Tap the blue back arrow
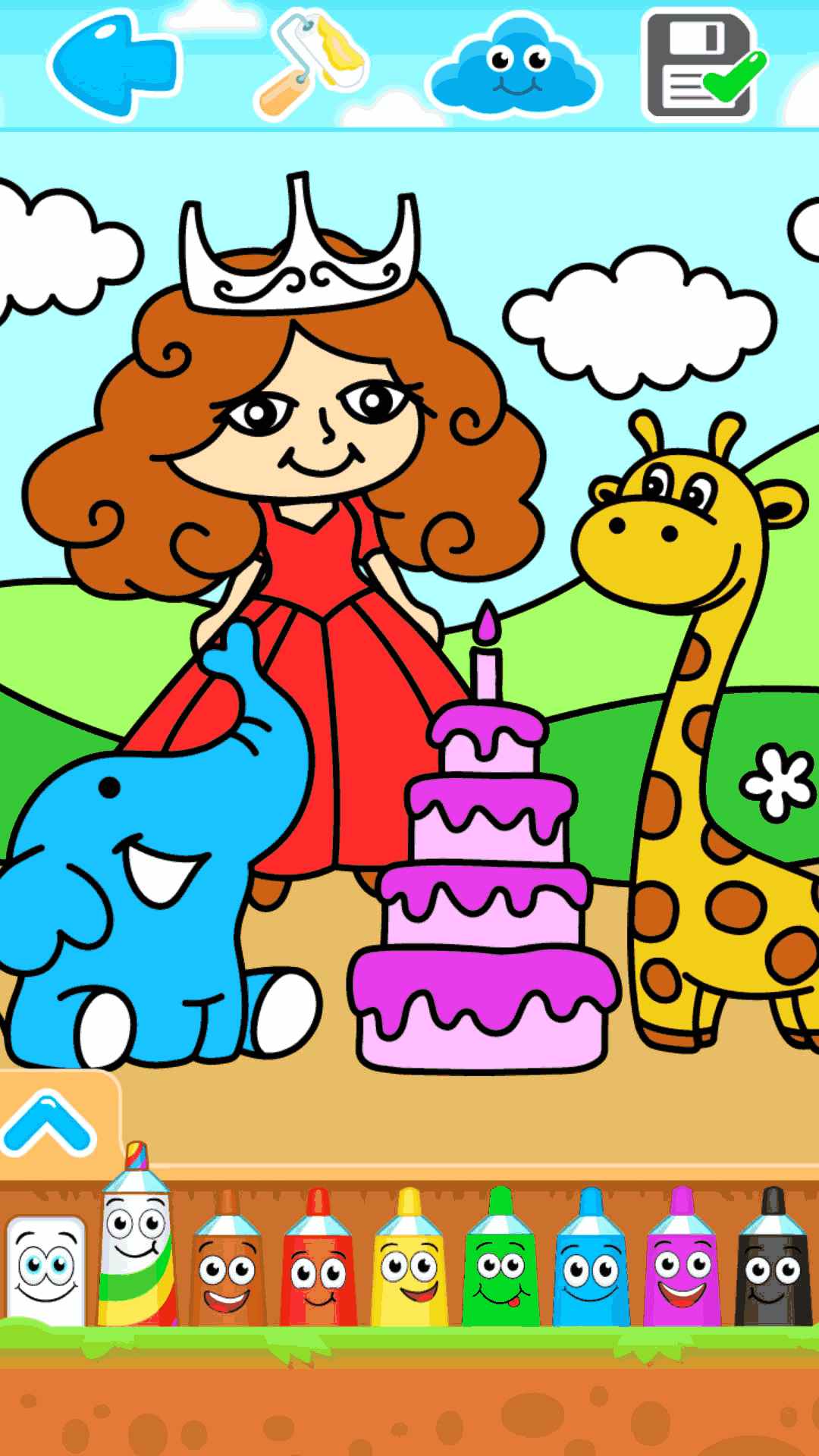The height and width of the screenshot is (1456, 819). pyautogui.click(x=114, y=64)
